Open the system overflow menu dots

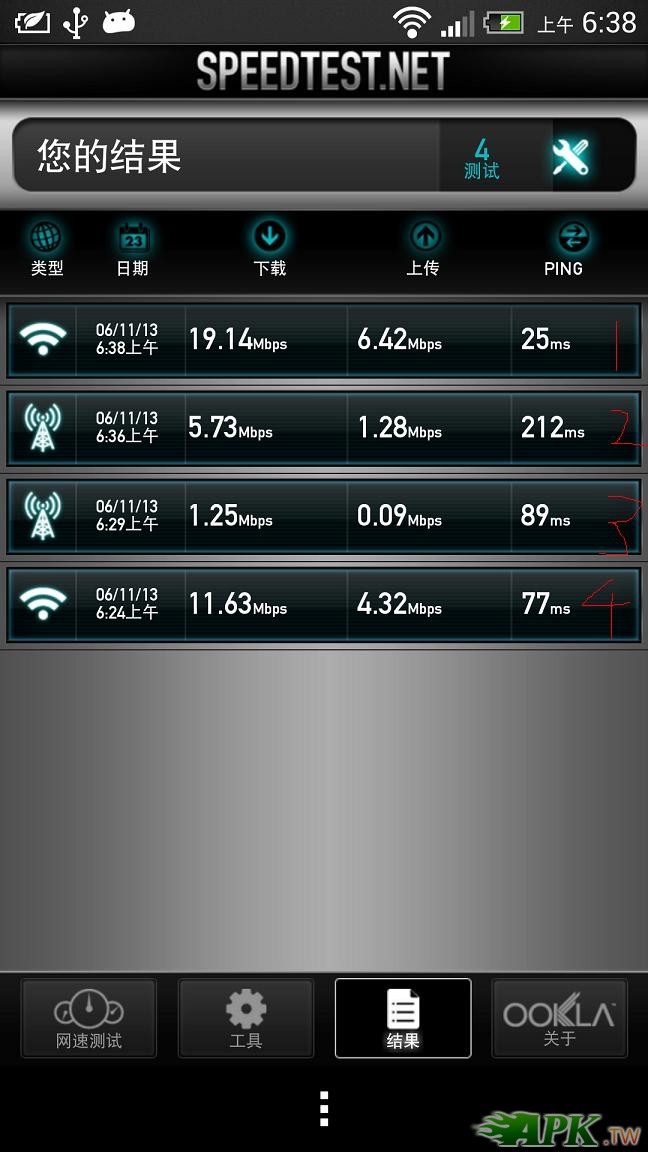[324, 1109]
